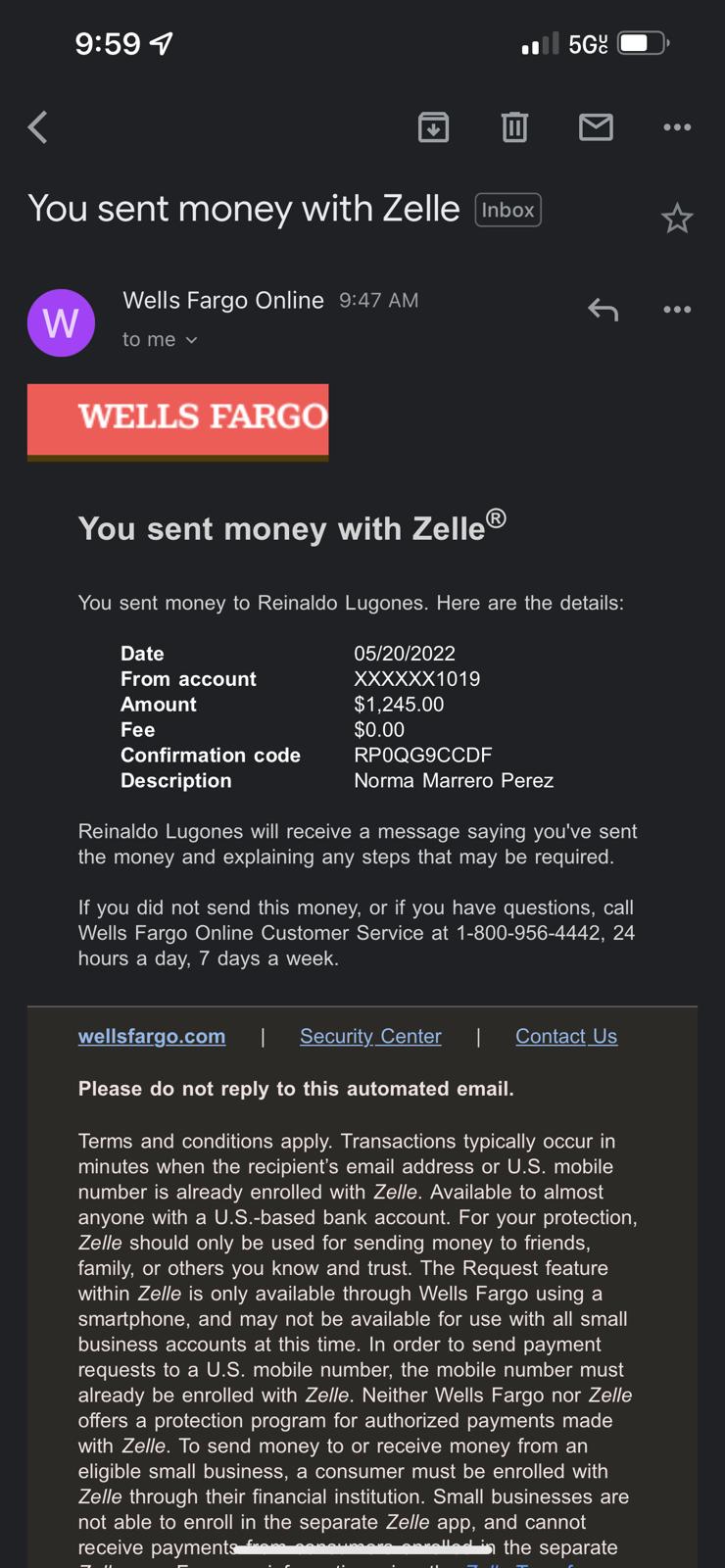Image resolution: width=725 pixels, height=1568 pixels.
Task: Delete this email with the trash icon
Action: click(x=514, y=127)
